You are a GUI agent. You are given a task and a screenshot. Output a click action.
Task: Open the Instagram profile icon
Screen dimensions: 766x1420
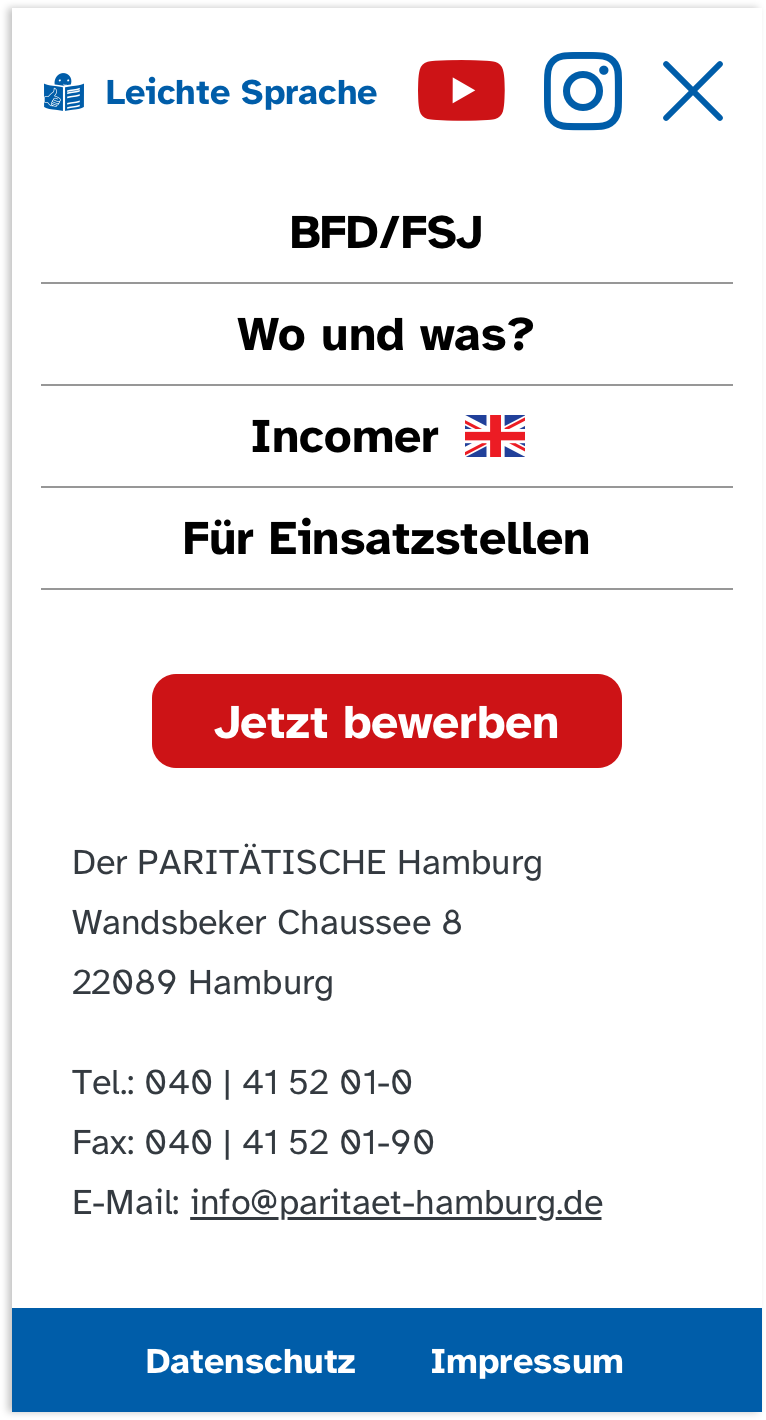[583, 91]
